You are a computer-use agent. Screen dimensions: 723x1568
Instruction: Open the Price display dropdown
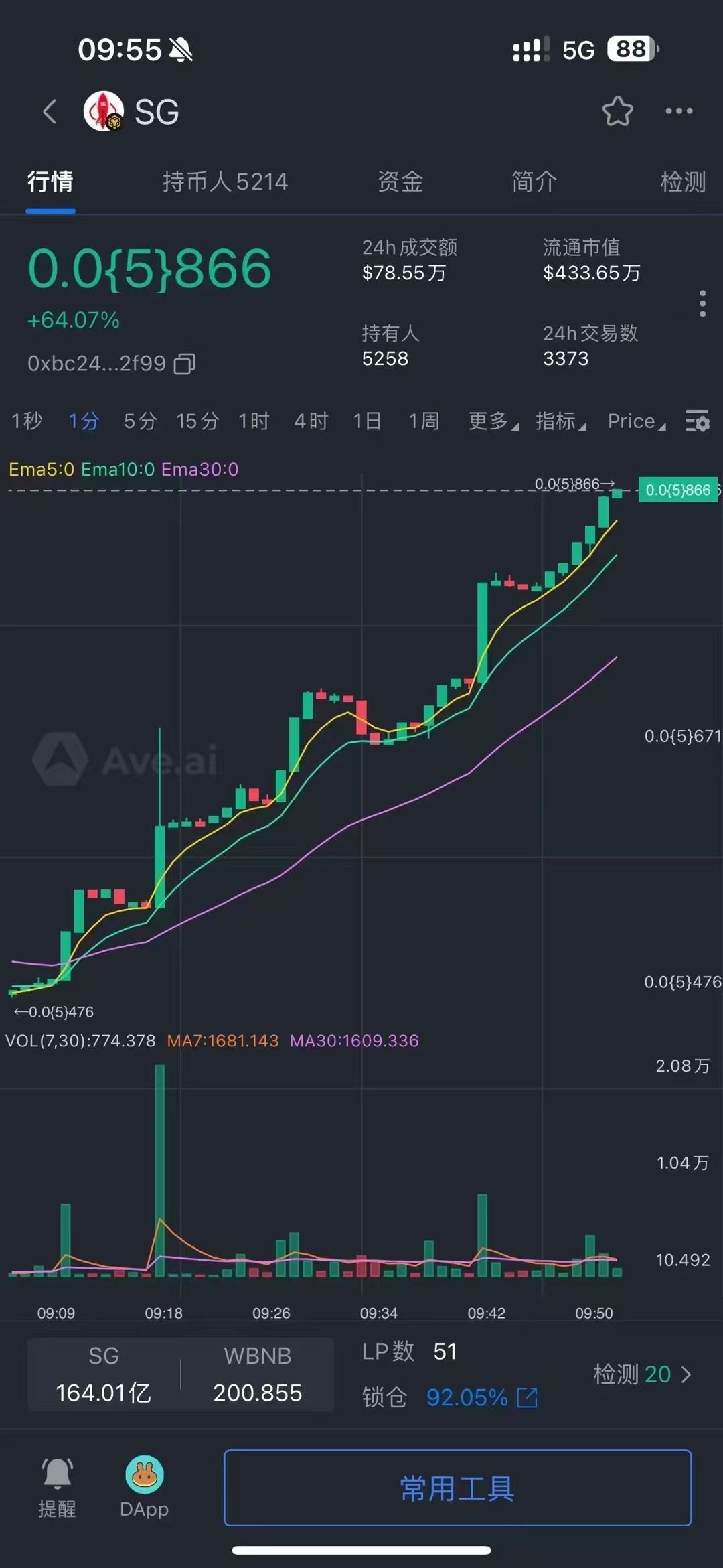[636, 421]
